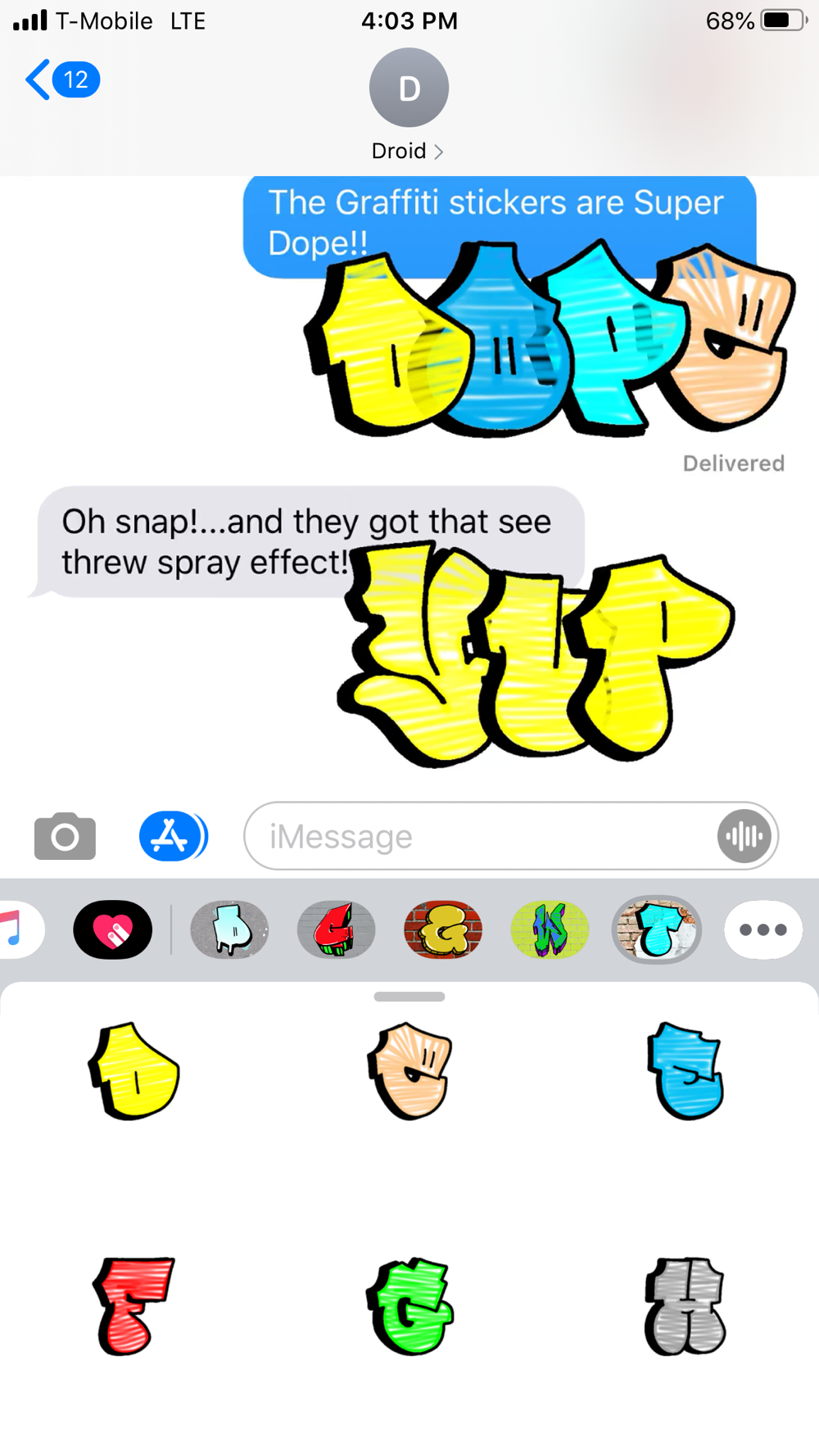
Task: Select the cyan T sticker pack
Action: coord(656,930)
